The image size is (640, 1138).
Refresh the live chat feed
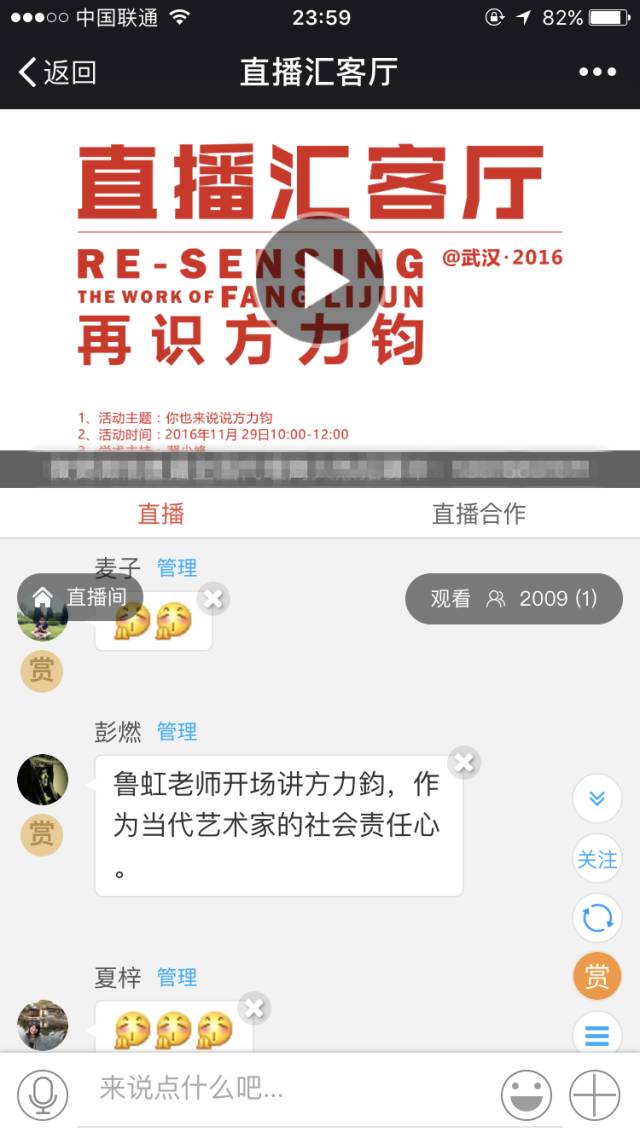click(597, 917)
